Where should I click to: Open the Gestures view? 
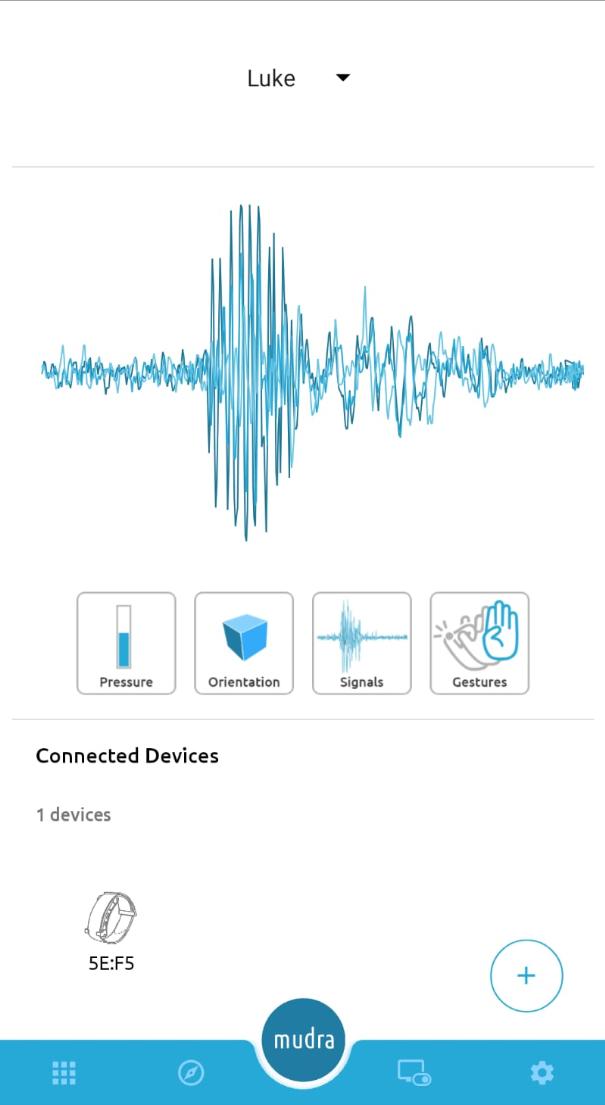(479, 643)
